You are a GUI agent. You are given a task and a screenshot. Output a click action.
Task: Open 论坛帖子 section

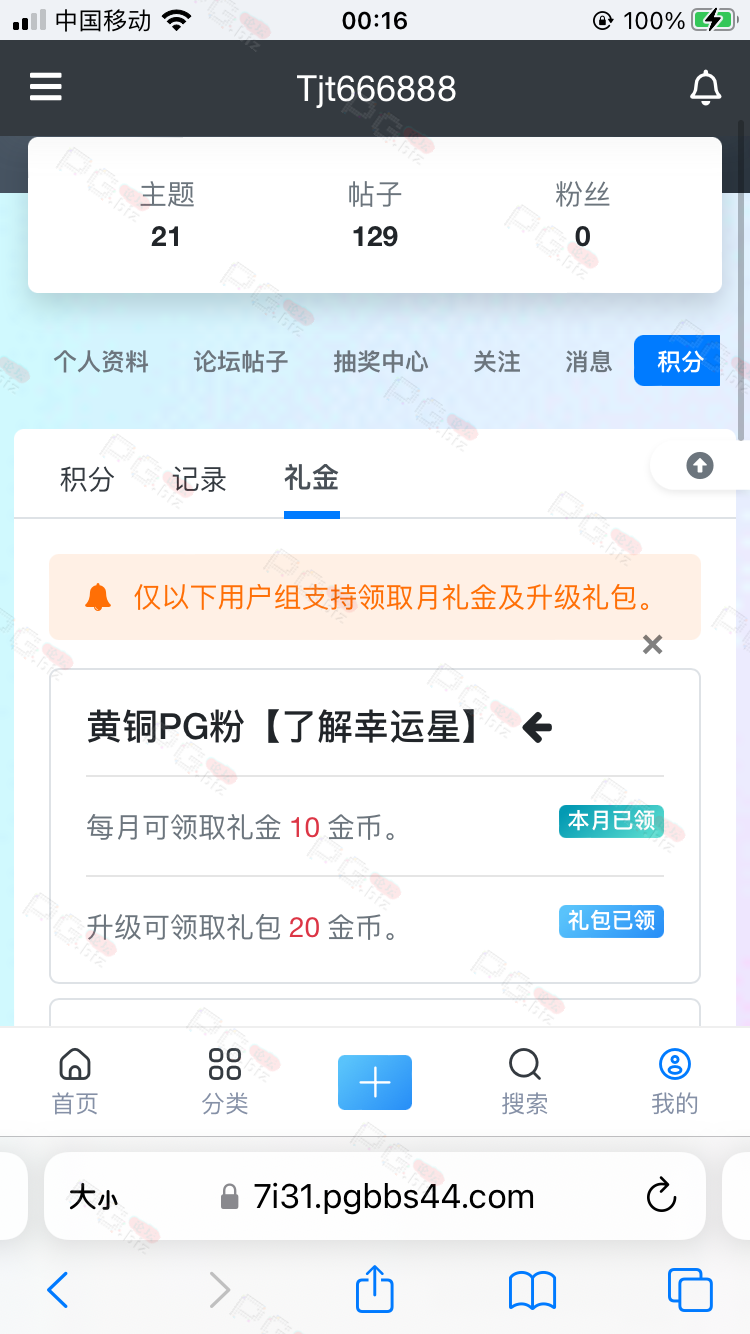241,361
